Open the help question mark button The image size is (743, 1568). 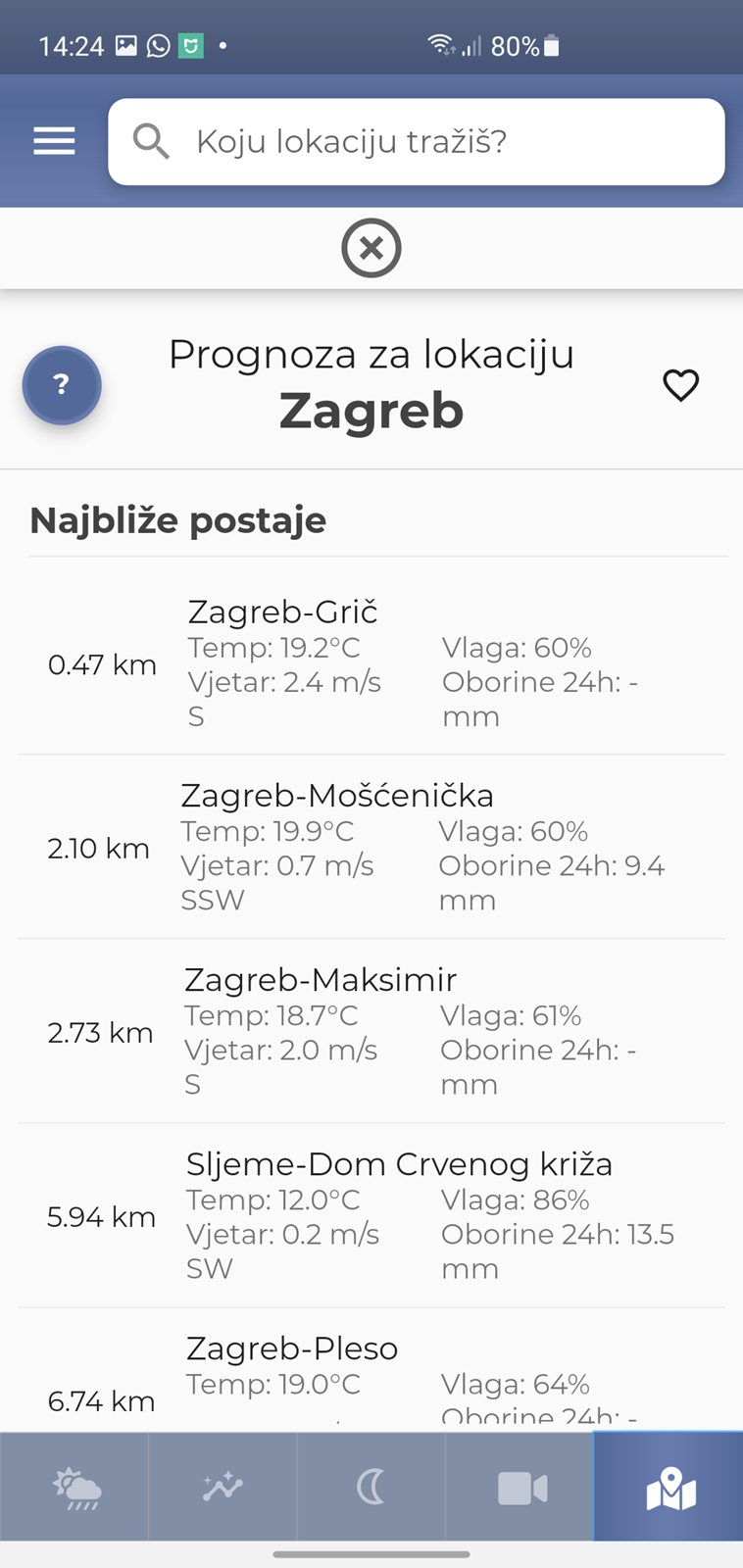pos(62,385)
